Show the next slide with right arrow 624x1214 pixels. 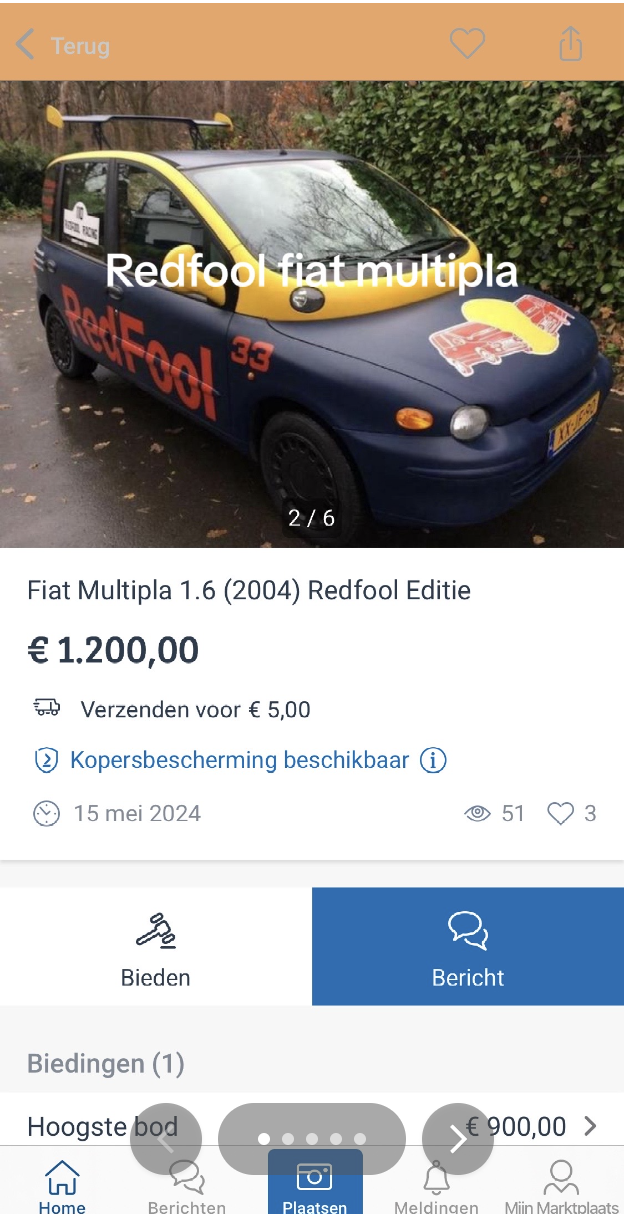point(458,1139)
